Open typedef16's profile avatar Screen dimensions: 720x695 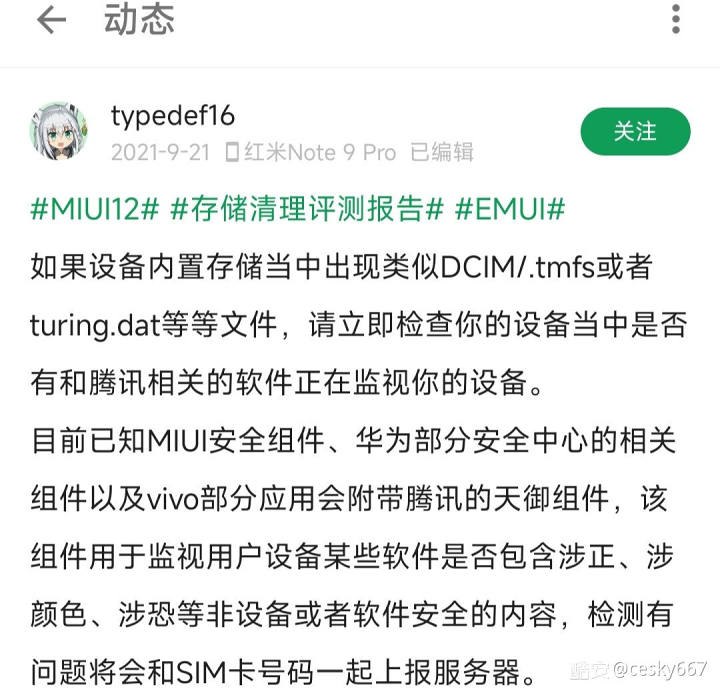63,131
